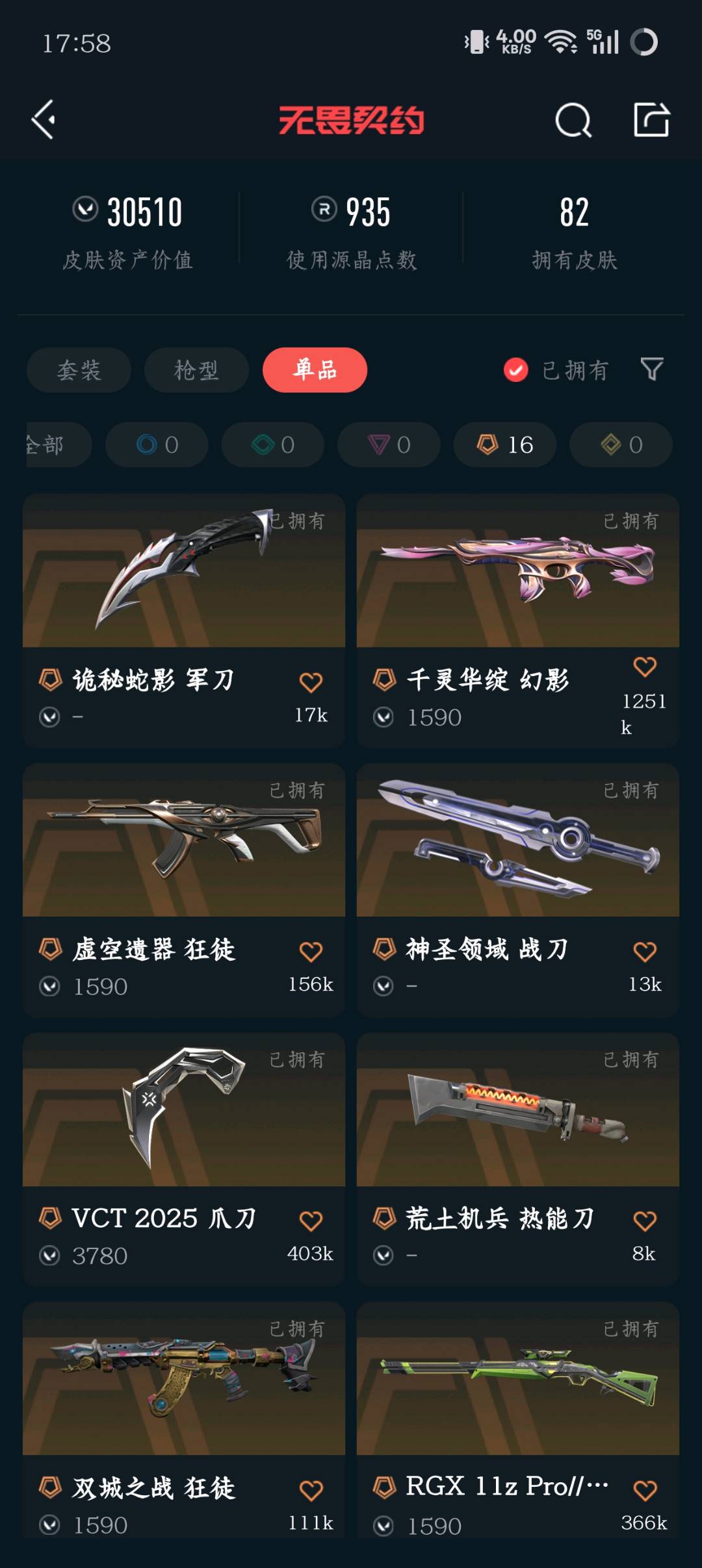Open the search icon in the header
The height and width of the screenshot is (1568, 702).
[x=573, y=120]
